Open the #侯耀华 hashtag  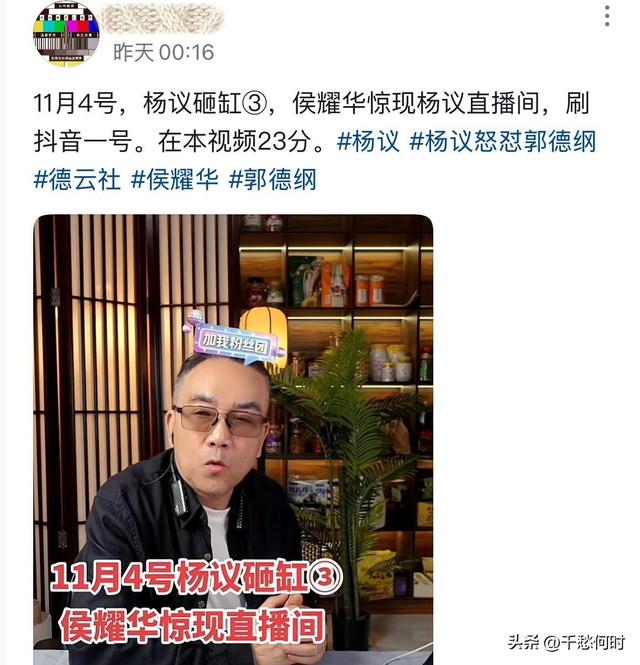[175, 180]
